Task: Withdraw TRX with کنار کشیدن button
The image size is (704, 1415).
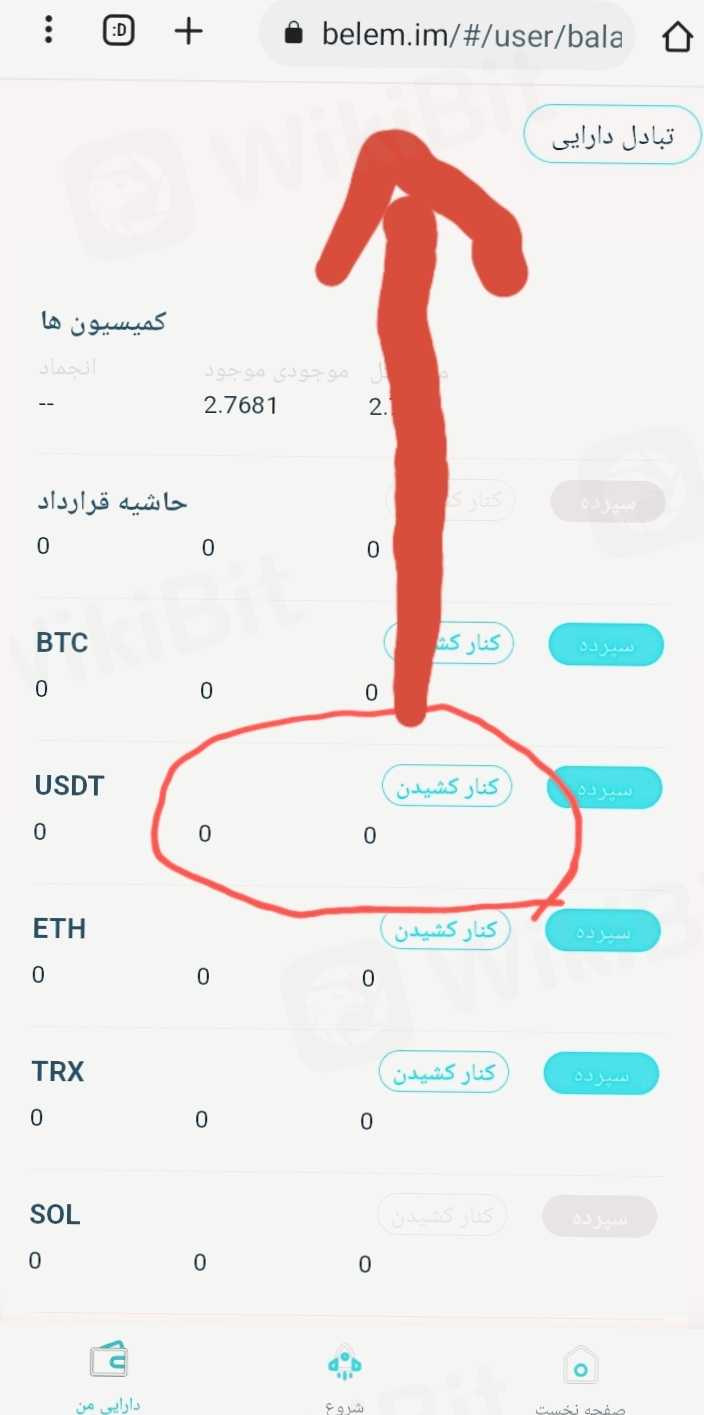Action: [x=444, y=1074]
